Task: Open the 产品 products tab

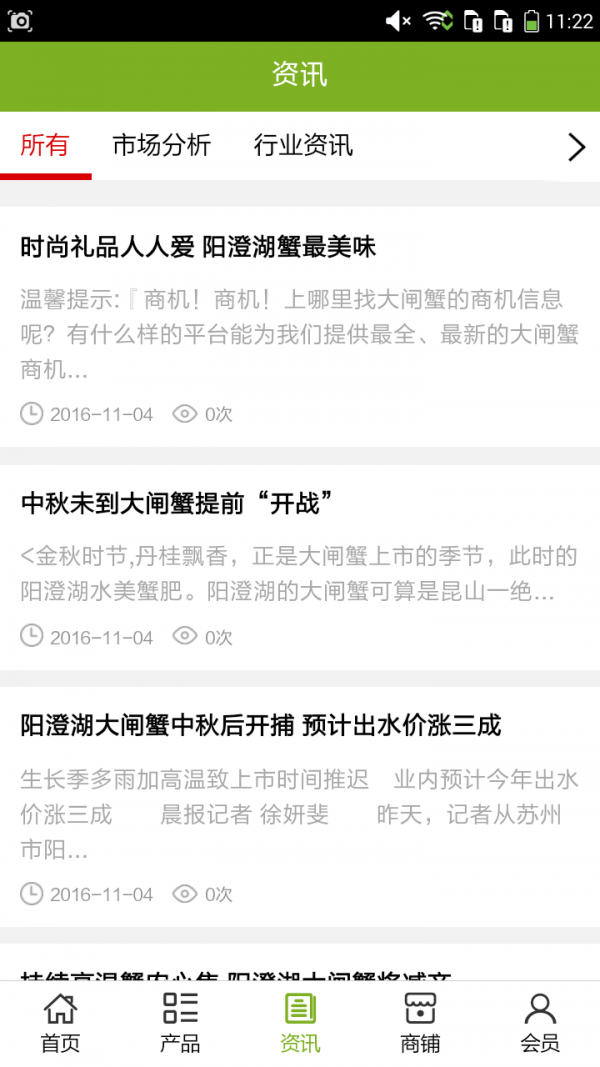Action: [180, 1023]
